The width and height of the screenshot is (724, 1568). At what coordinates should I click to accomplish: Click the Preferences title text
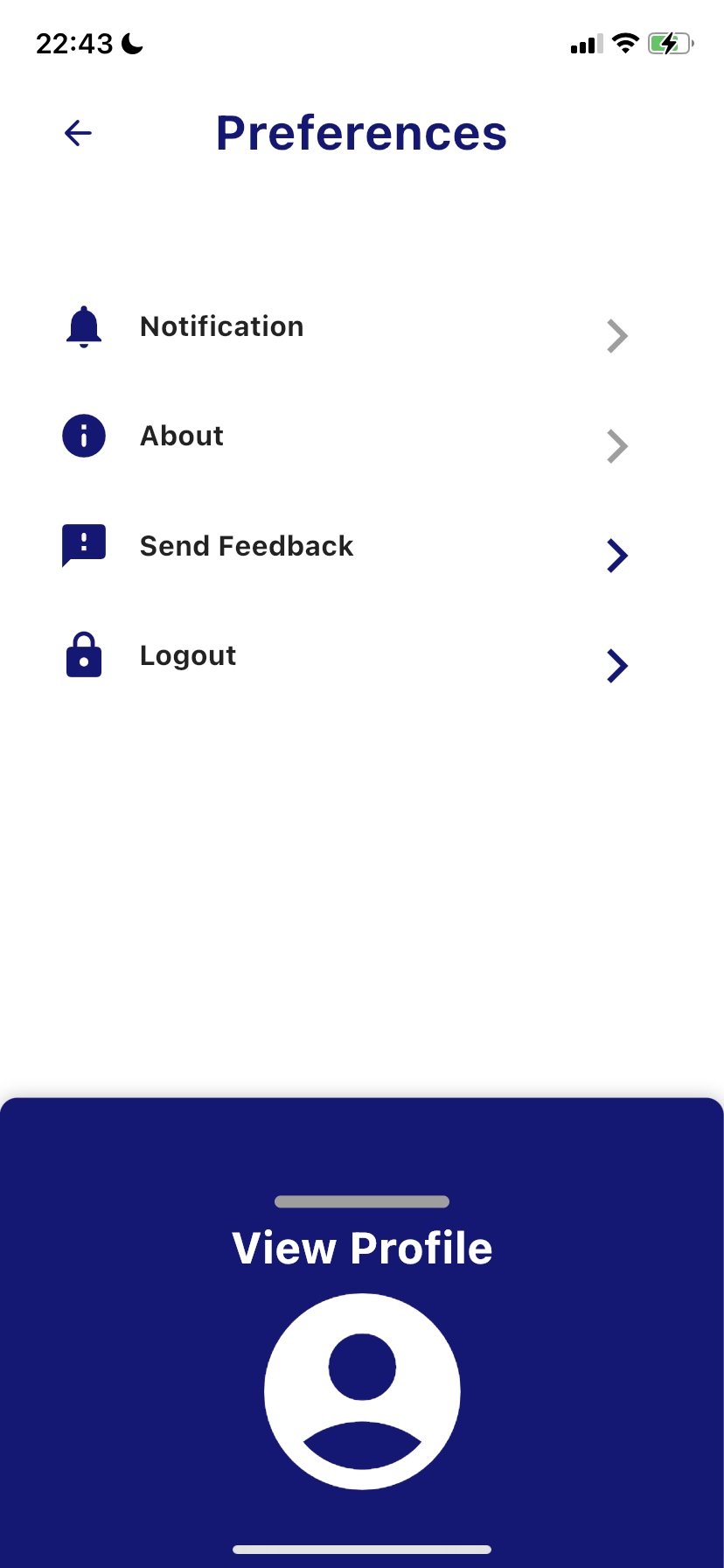tap(361, 132)
